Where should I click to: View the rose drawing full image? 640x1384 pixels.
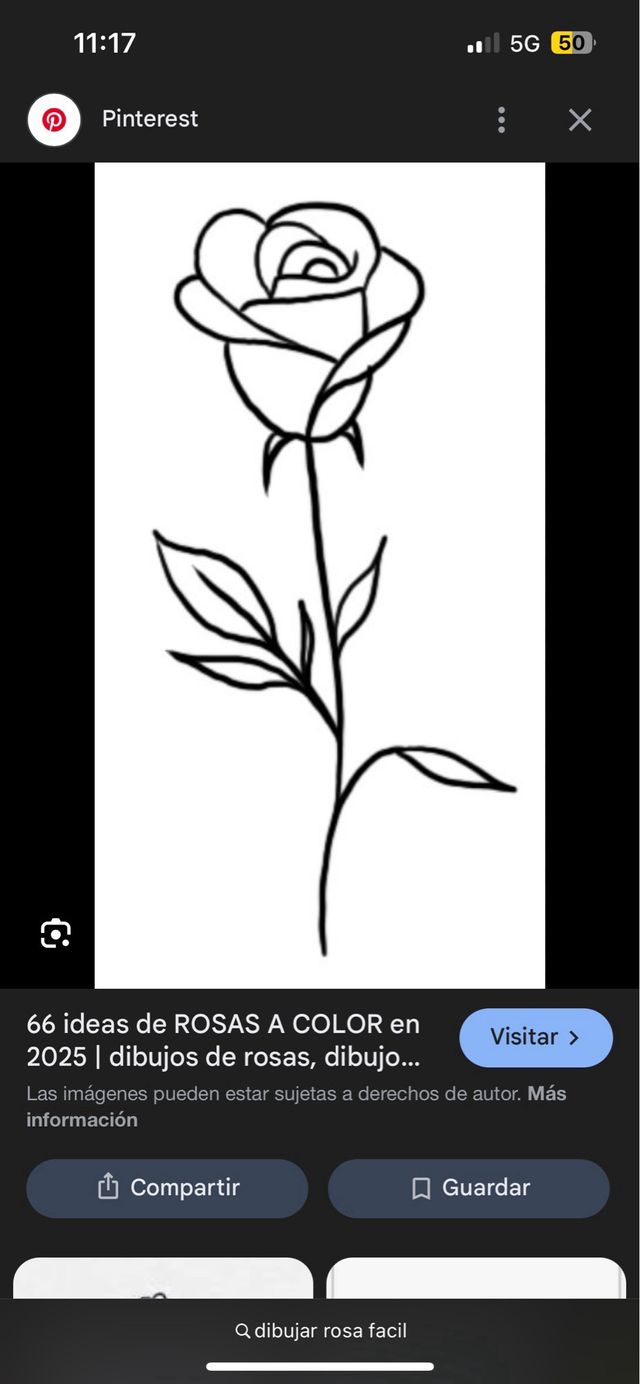tap(320, 575)
